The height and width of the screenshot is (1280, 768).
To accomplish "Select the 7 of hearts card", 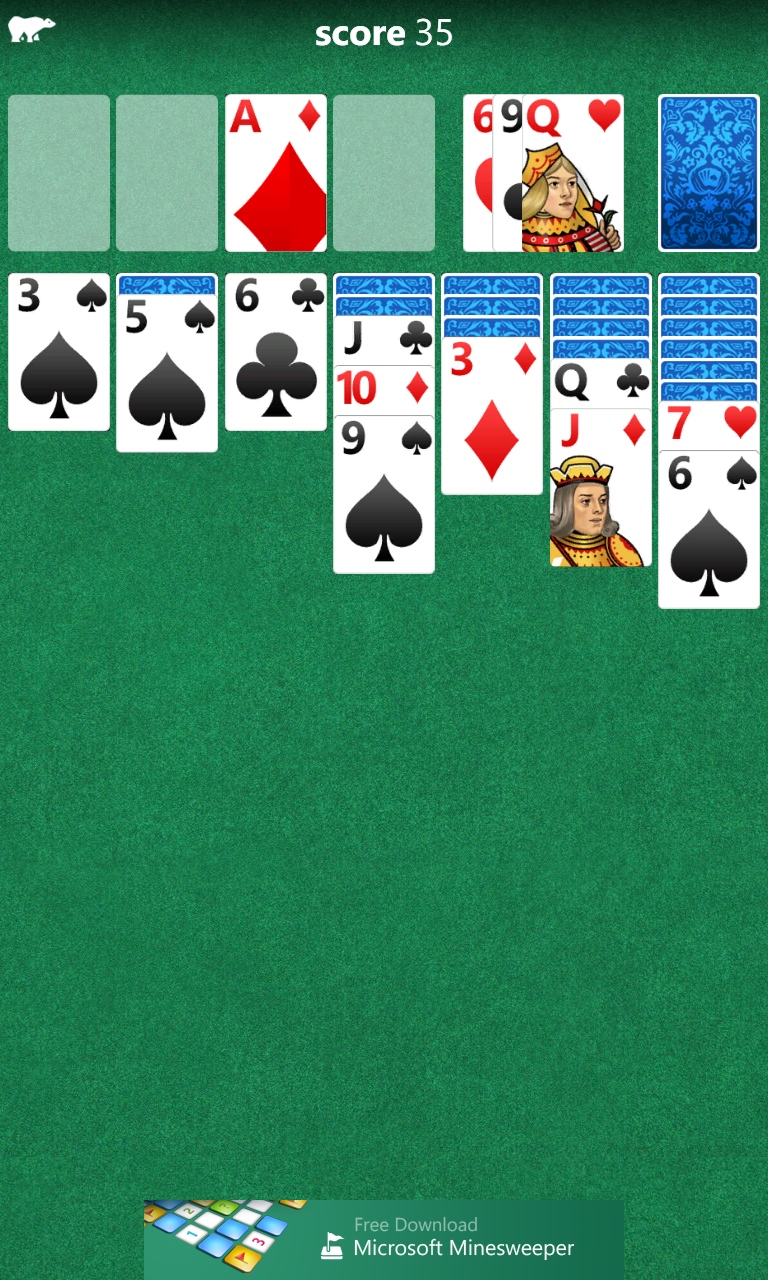I will point(709,426).
